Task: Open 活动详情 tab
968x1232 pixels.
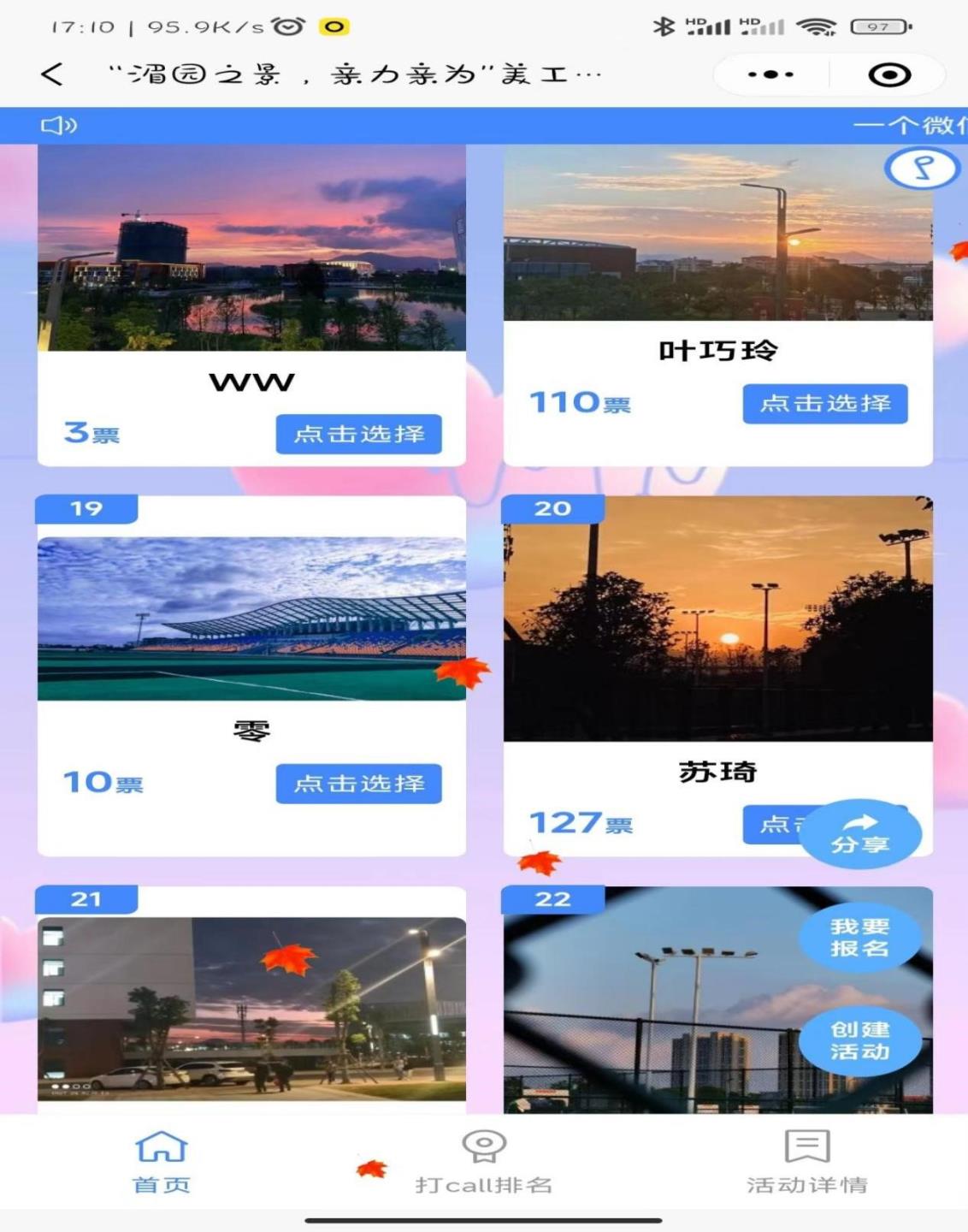Action: tap(806, 1161)
